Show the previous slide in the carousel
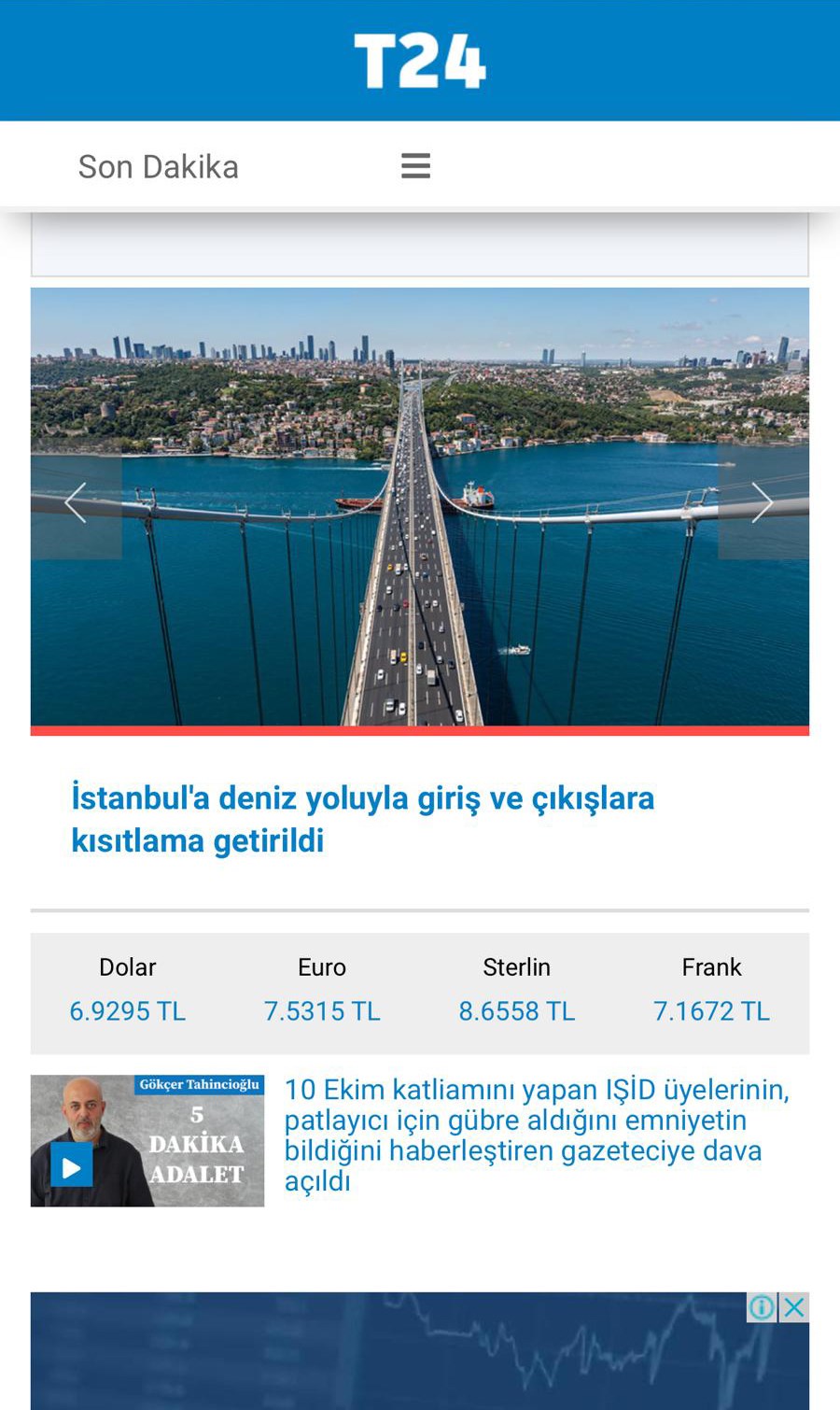The width and height of the screenshot is (840, 1410). click(76, 503)
